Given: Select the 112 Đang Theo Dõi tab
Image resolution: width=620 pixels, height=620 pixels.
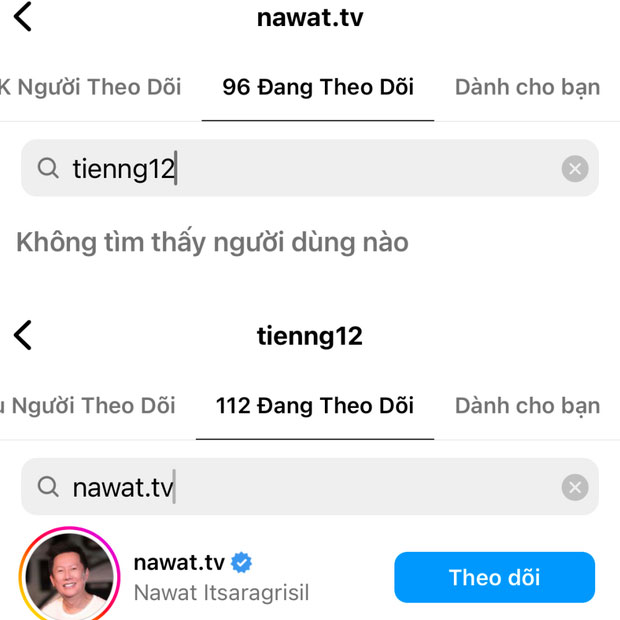Looking at the screenshot, I should [315, 406].
